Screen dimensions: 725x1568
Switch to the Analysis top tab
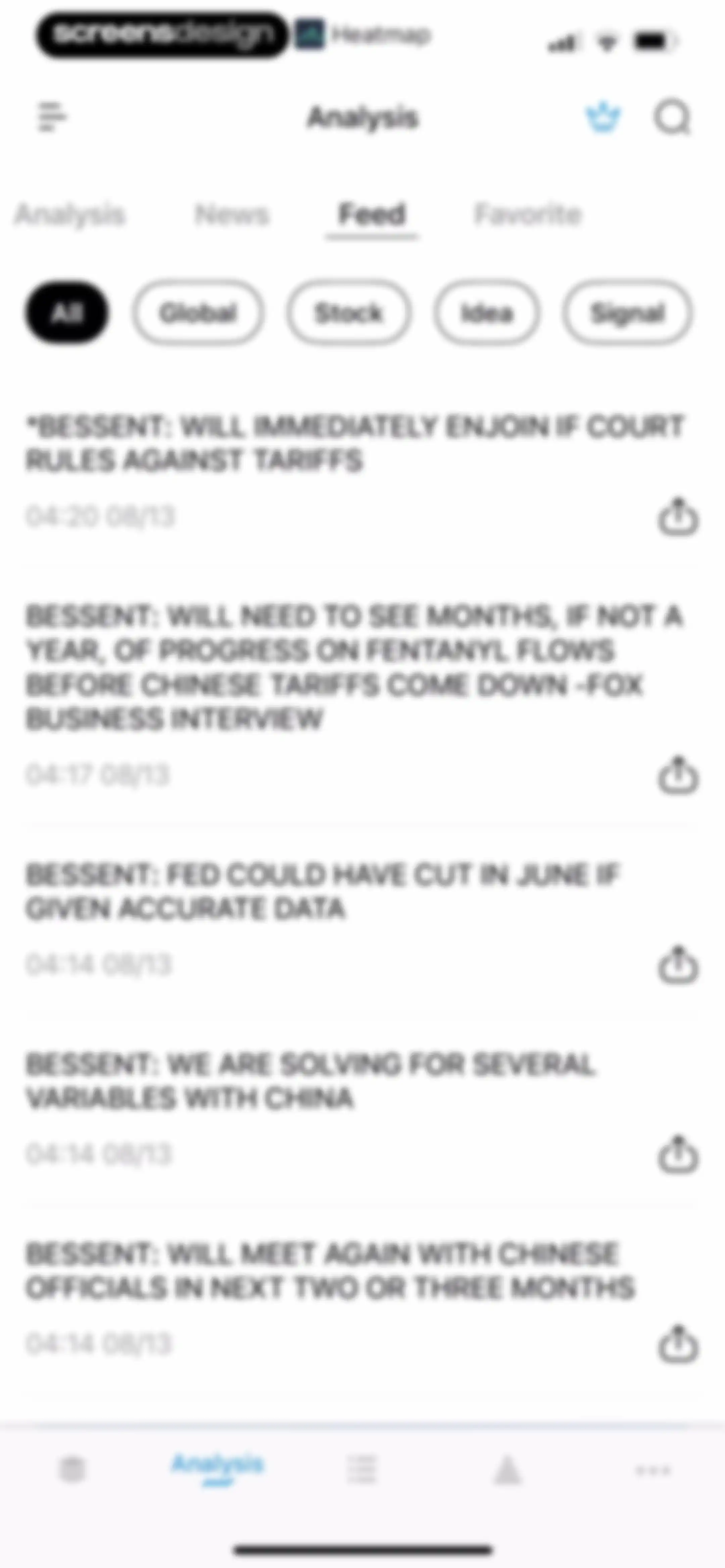(x=69, y=215)
